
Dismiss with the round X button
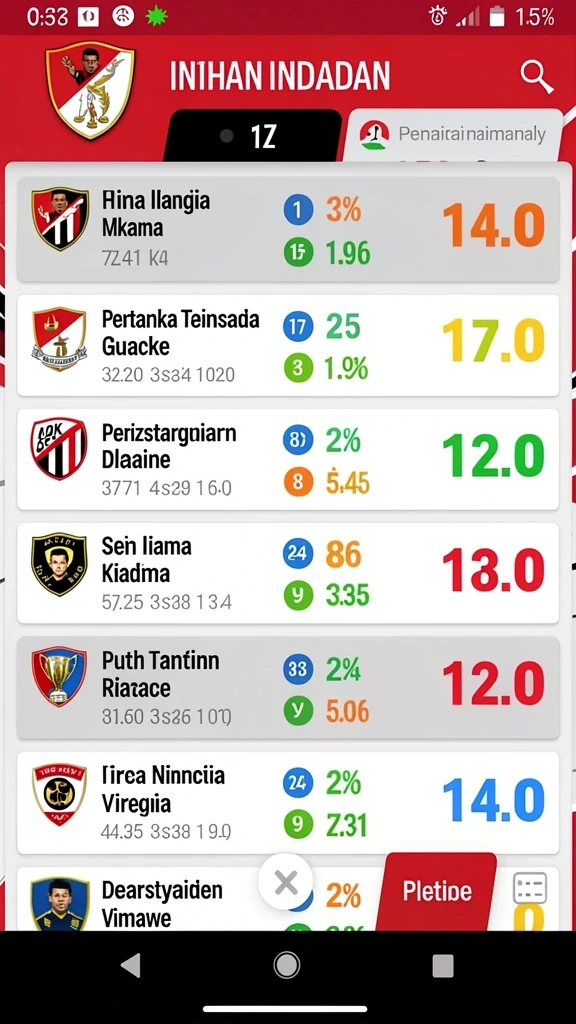(x=285, y=883)
